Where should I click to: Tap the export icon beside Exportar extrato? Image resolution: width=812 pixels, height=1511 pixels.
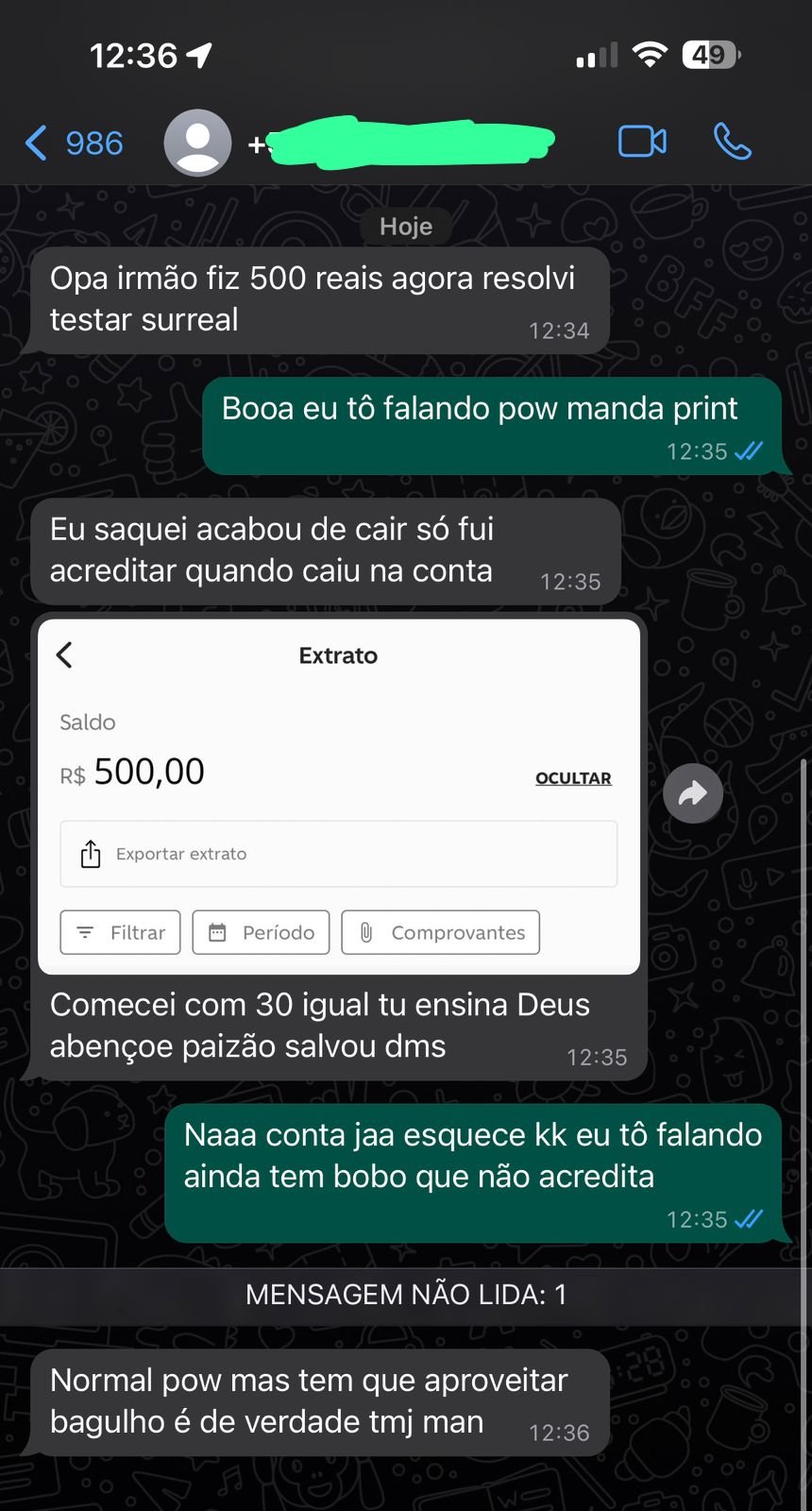[x=91, y=853]
